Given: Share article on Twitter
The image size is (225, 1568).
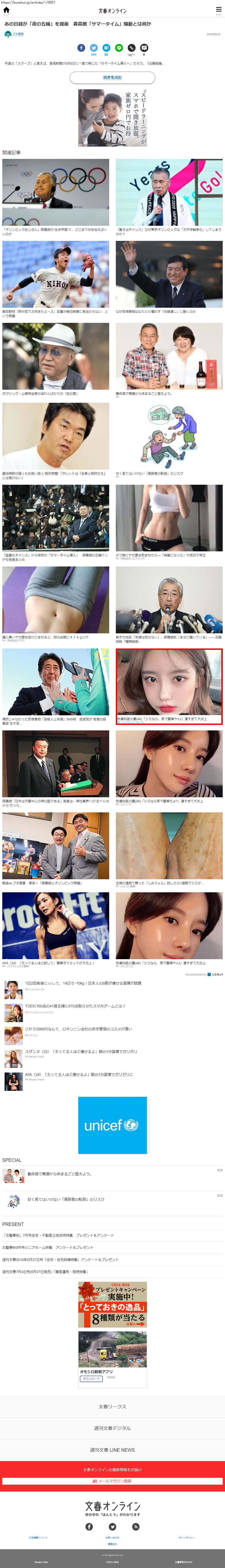Looking at the screenshot, I should pyautogui.click(x=94, y=47).
